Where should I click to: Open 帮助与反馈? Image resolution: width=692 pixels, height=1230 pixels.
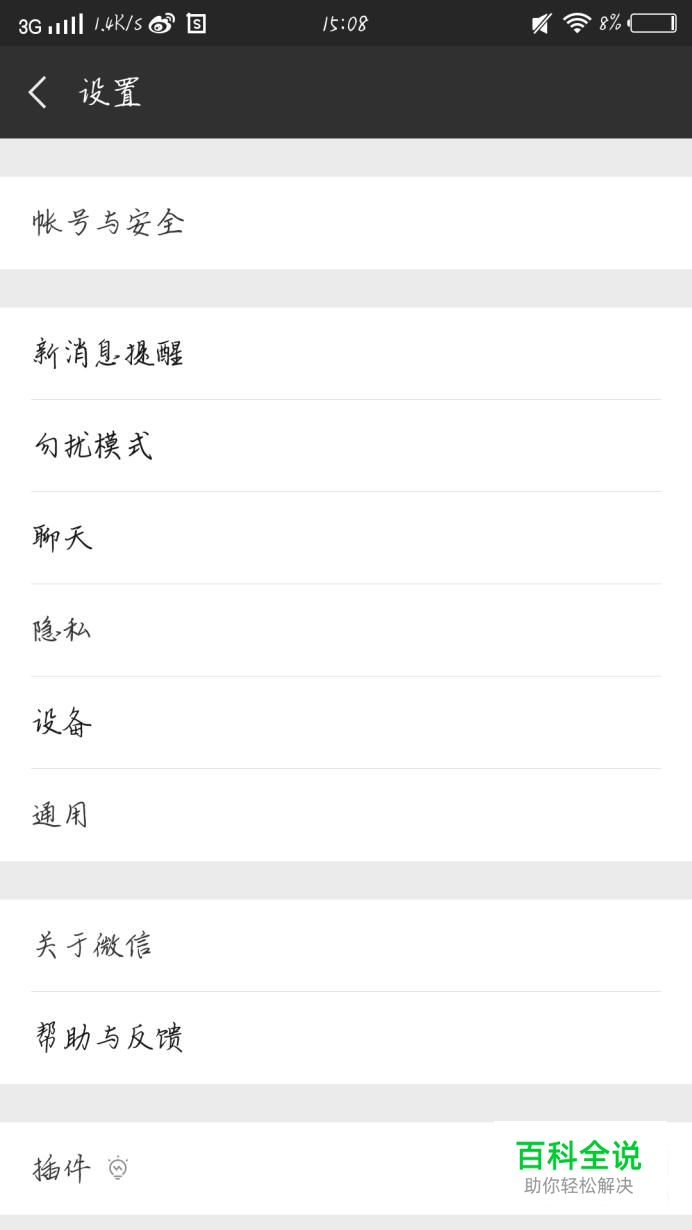[x=346, y=1038]
